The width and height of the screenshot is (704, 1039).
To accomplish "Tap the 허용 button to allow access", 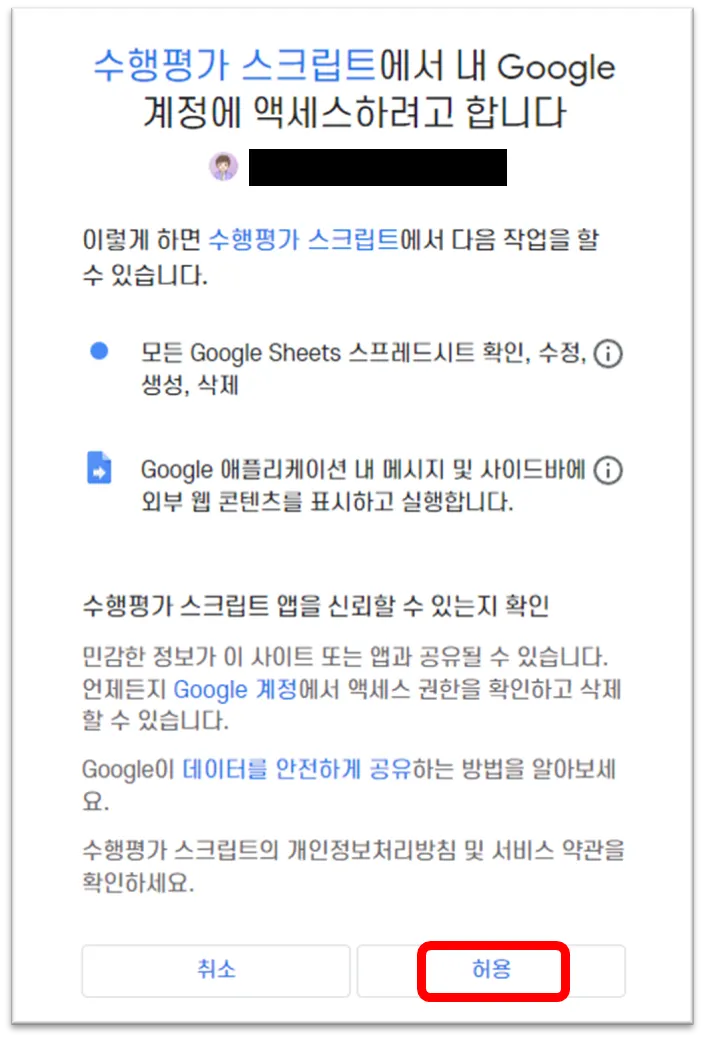I will (x=492, y=970).
